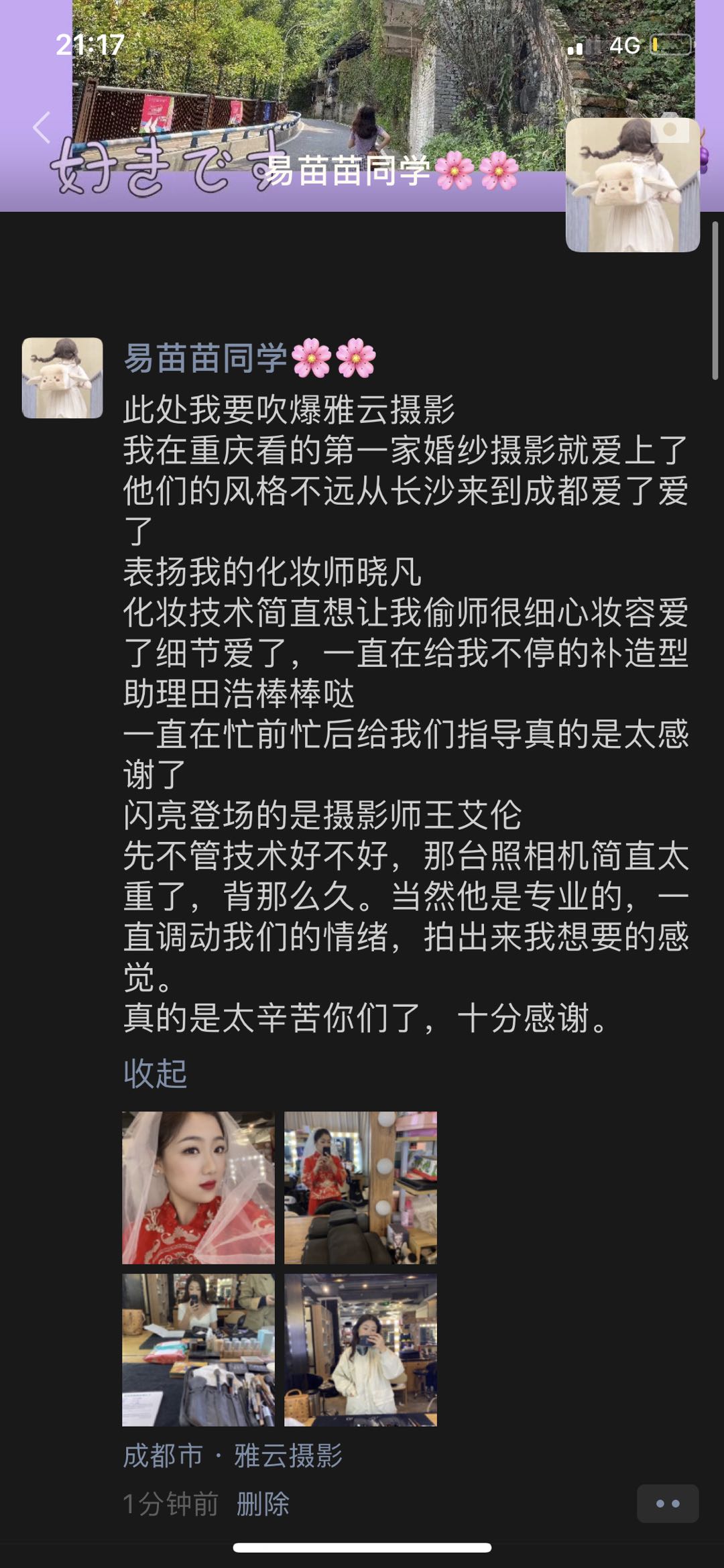Open the red dress mirror selfie photo
The image size is (724, 1568).
[x=360, y=1188]
